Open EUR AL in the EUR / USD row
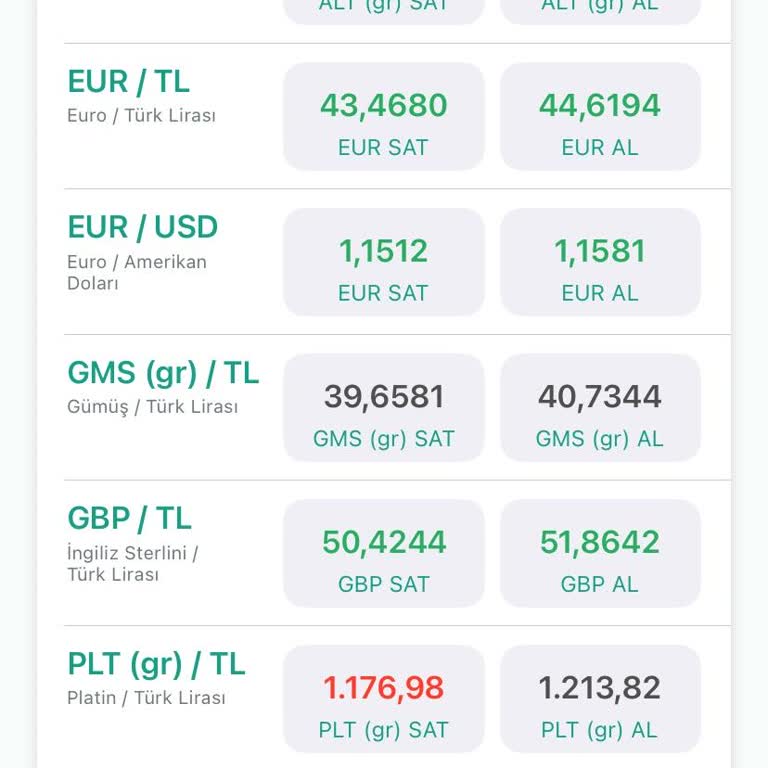The width and height of the screenshot is (768, 768). pos(600,262)
